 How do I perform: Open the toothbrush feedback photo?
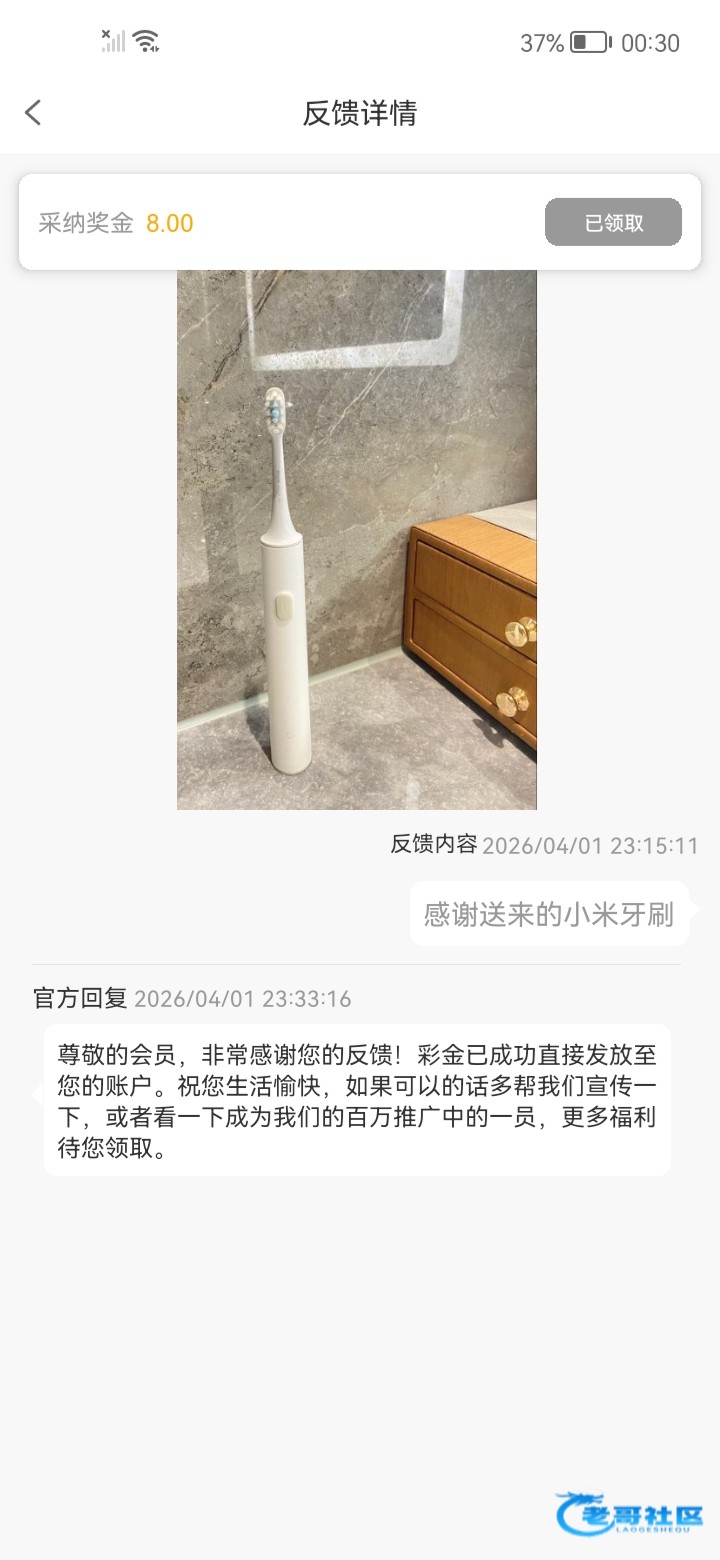(x=357, y=540)
